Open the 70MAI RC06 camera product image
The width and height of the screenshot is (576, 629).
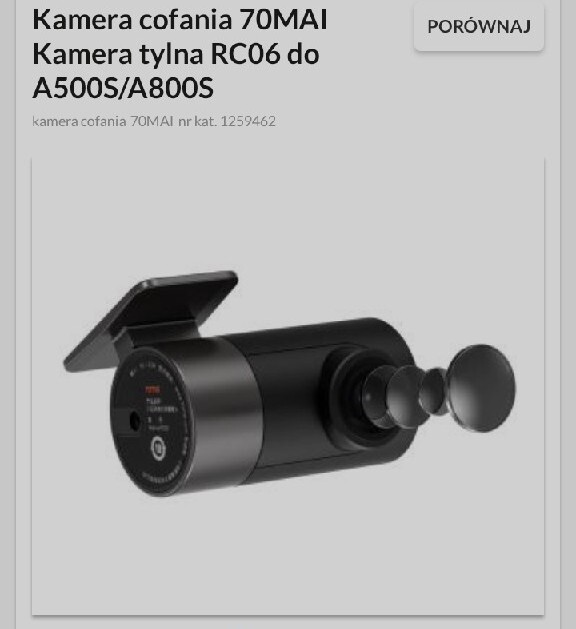click(288, 386)
